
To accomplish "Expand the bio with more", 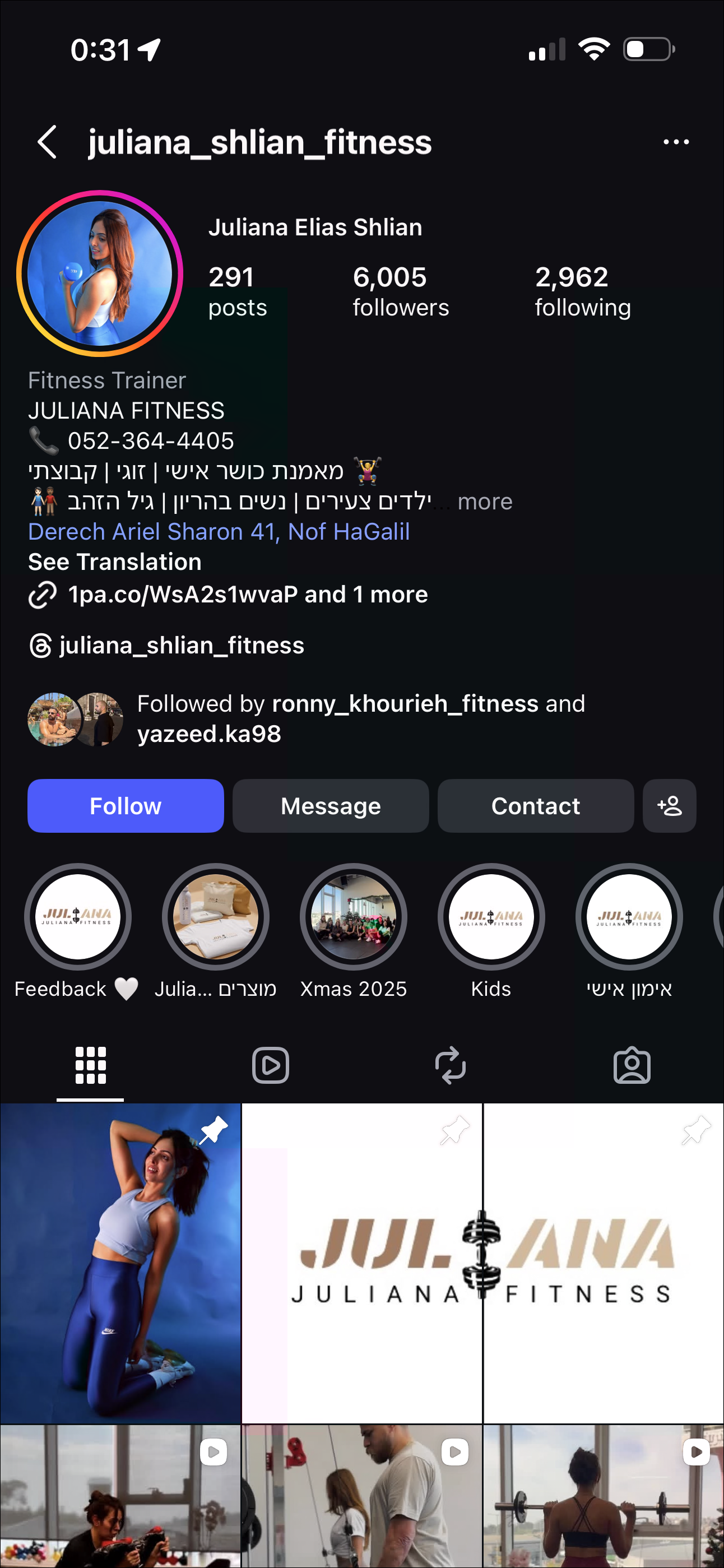I will click(485, 502).
